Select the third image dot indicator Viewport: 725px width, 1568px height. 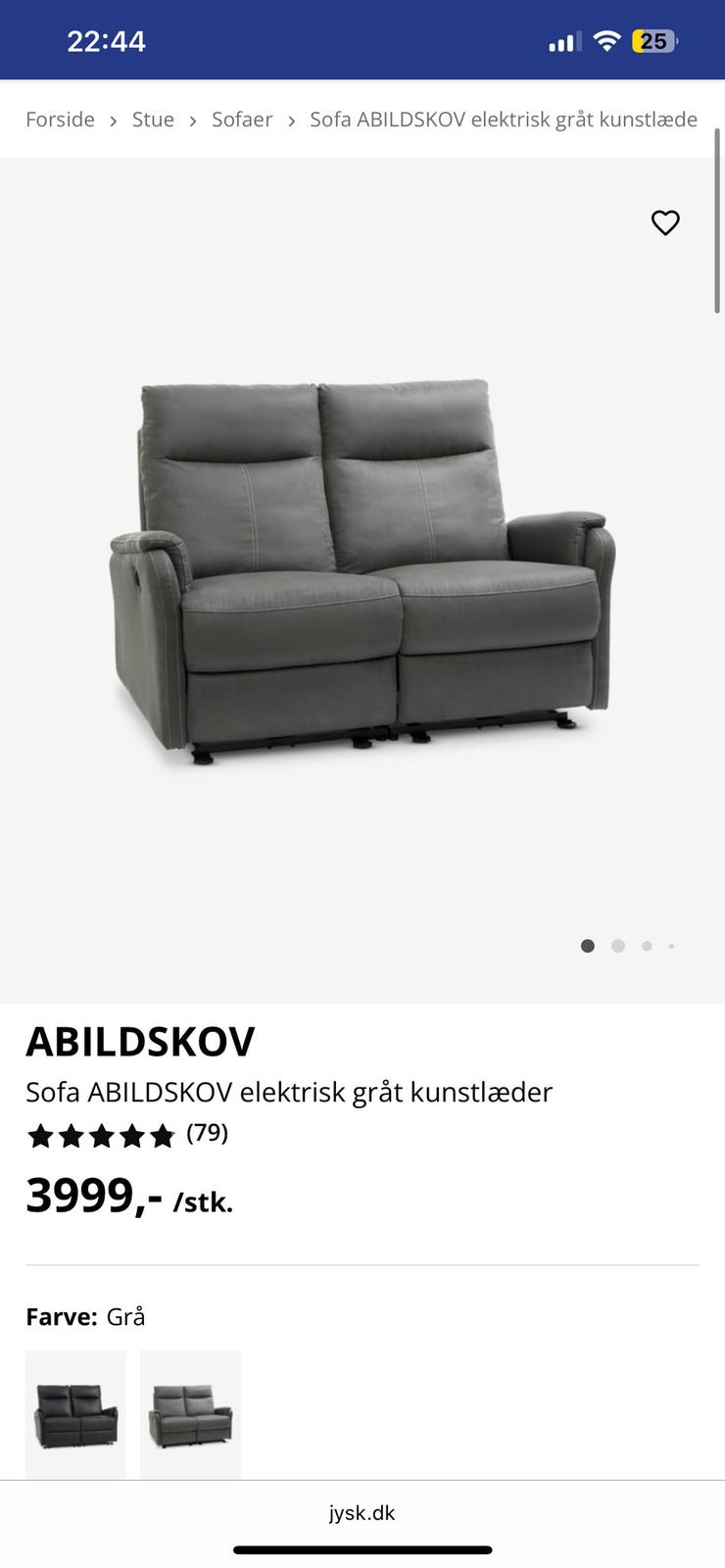coord(647,946)
